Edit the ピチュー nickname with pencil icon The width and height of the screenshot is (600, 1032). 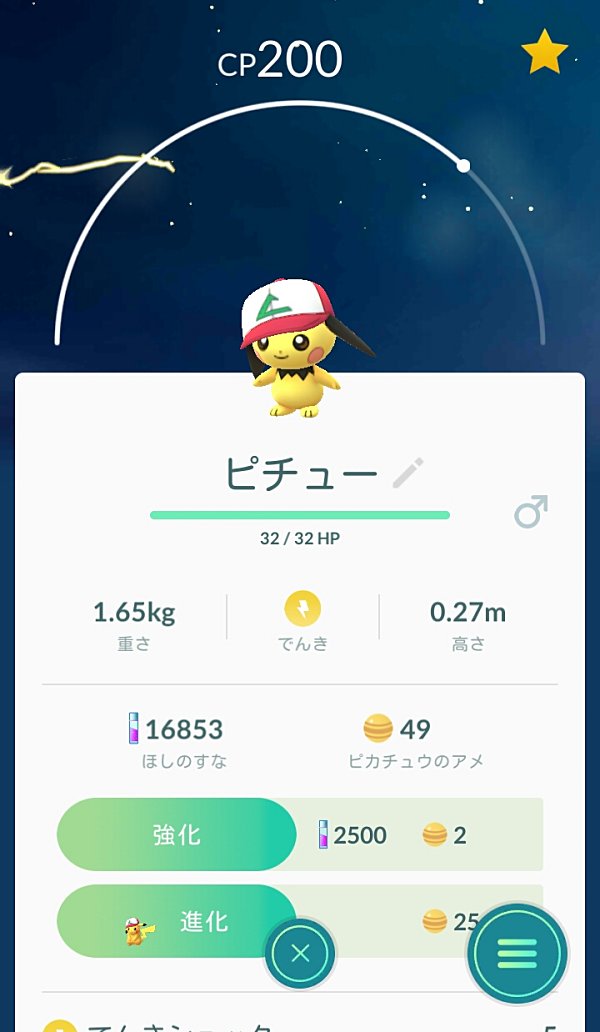(408, 473)
